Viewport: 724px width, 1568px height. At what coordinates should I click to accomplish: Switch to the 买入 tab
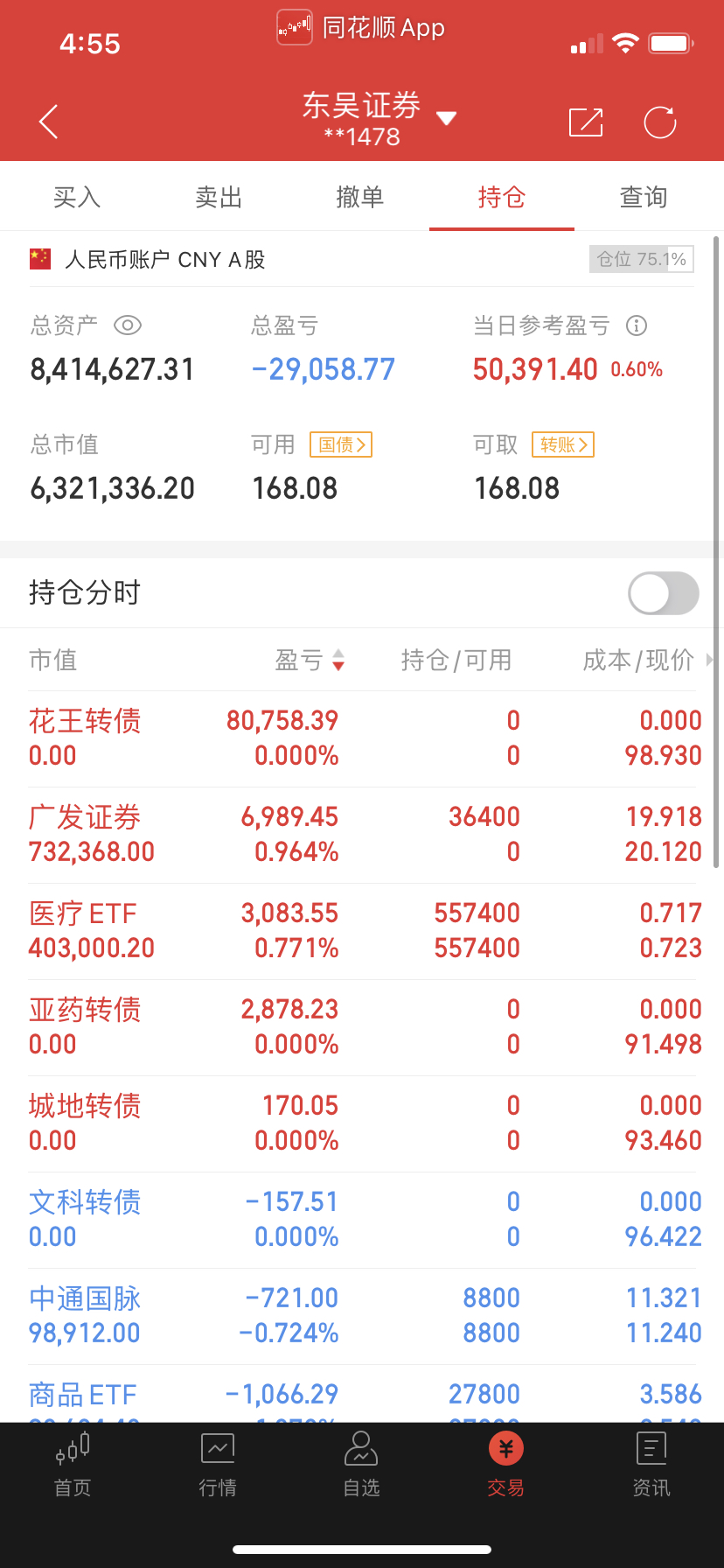coord(77,197)
